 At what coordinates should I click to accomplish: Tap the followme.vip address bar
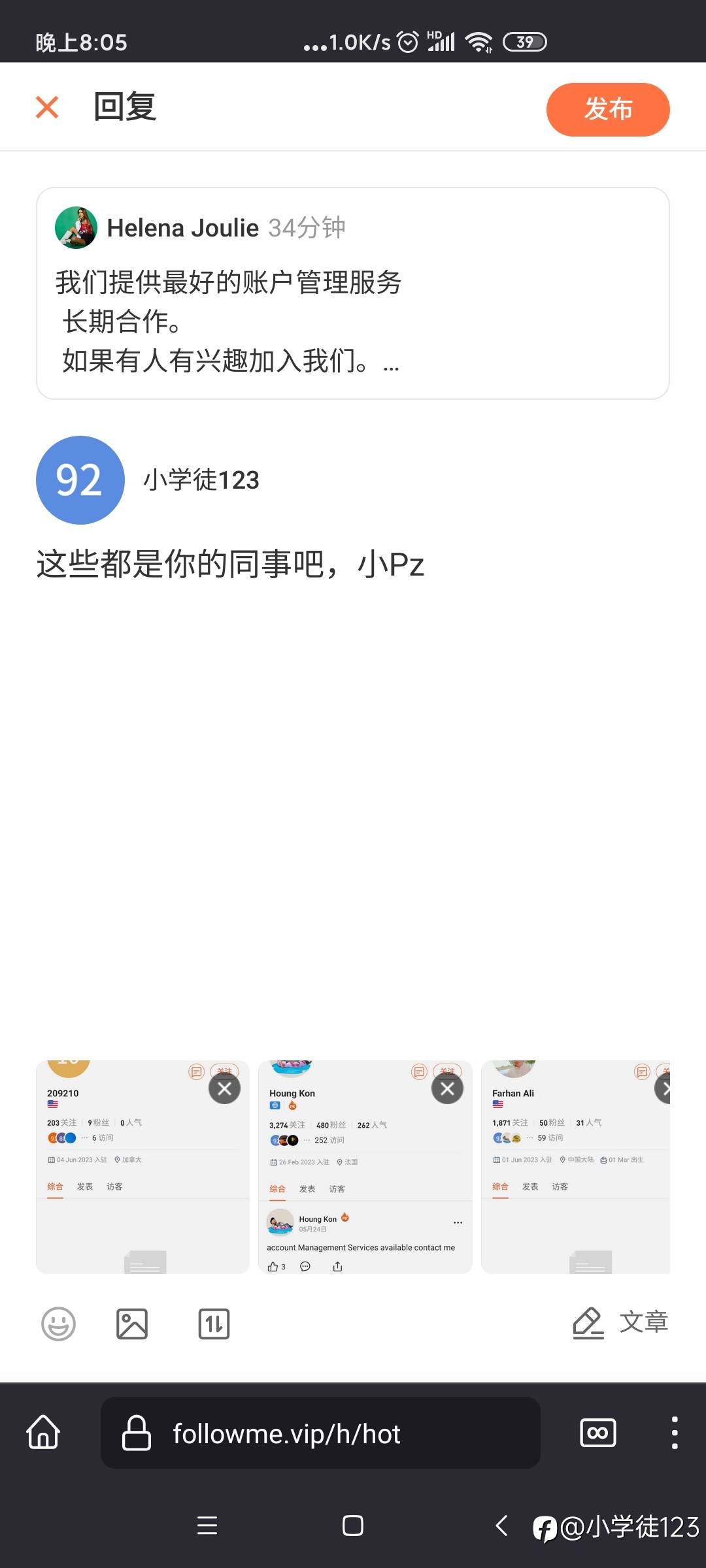[x=320, y=1433]
